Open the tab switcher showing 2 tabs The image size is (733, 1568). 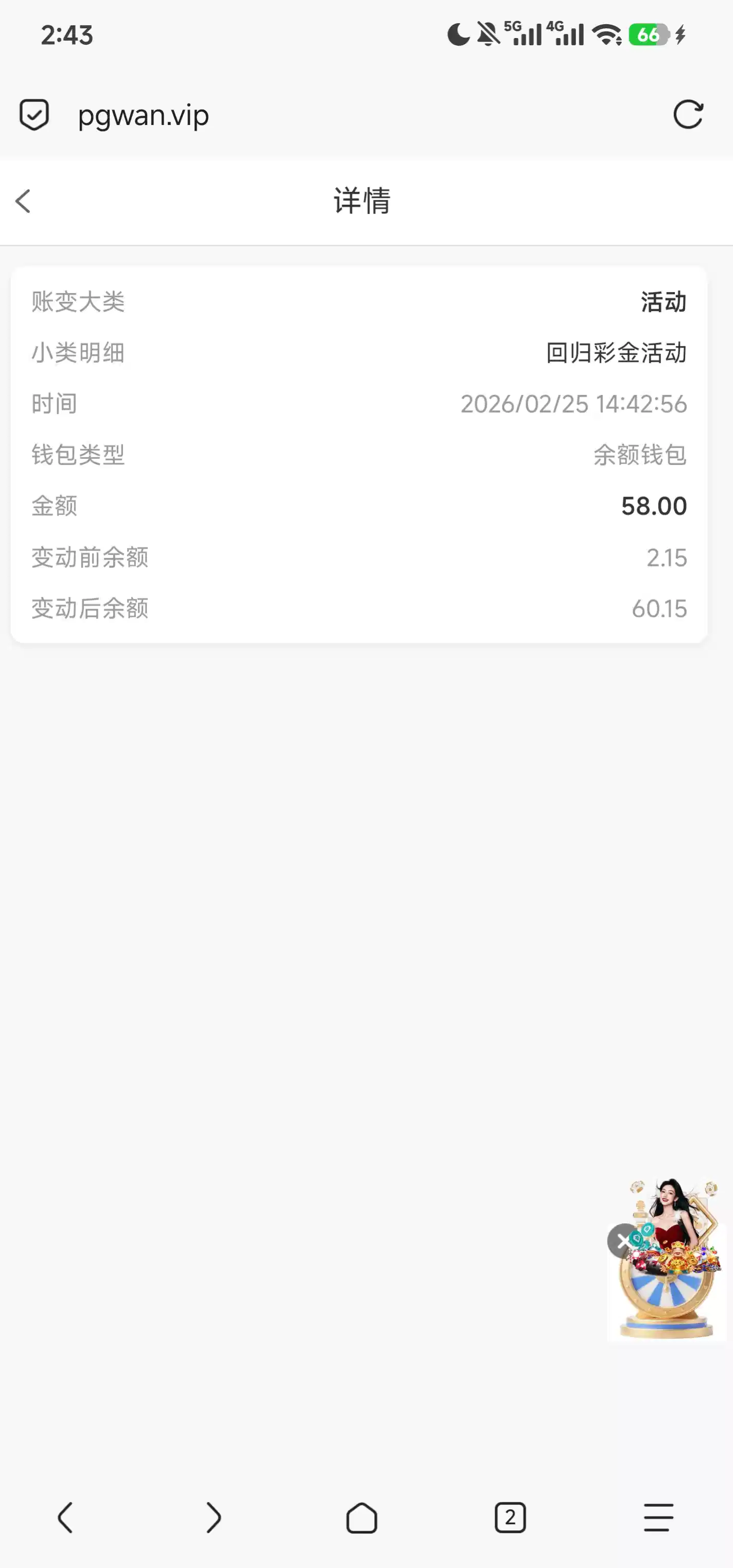point(510,1518)
